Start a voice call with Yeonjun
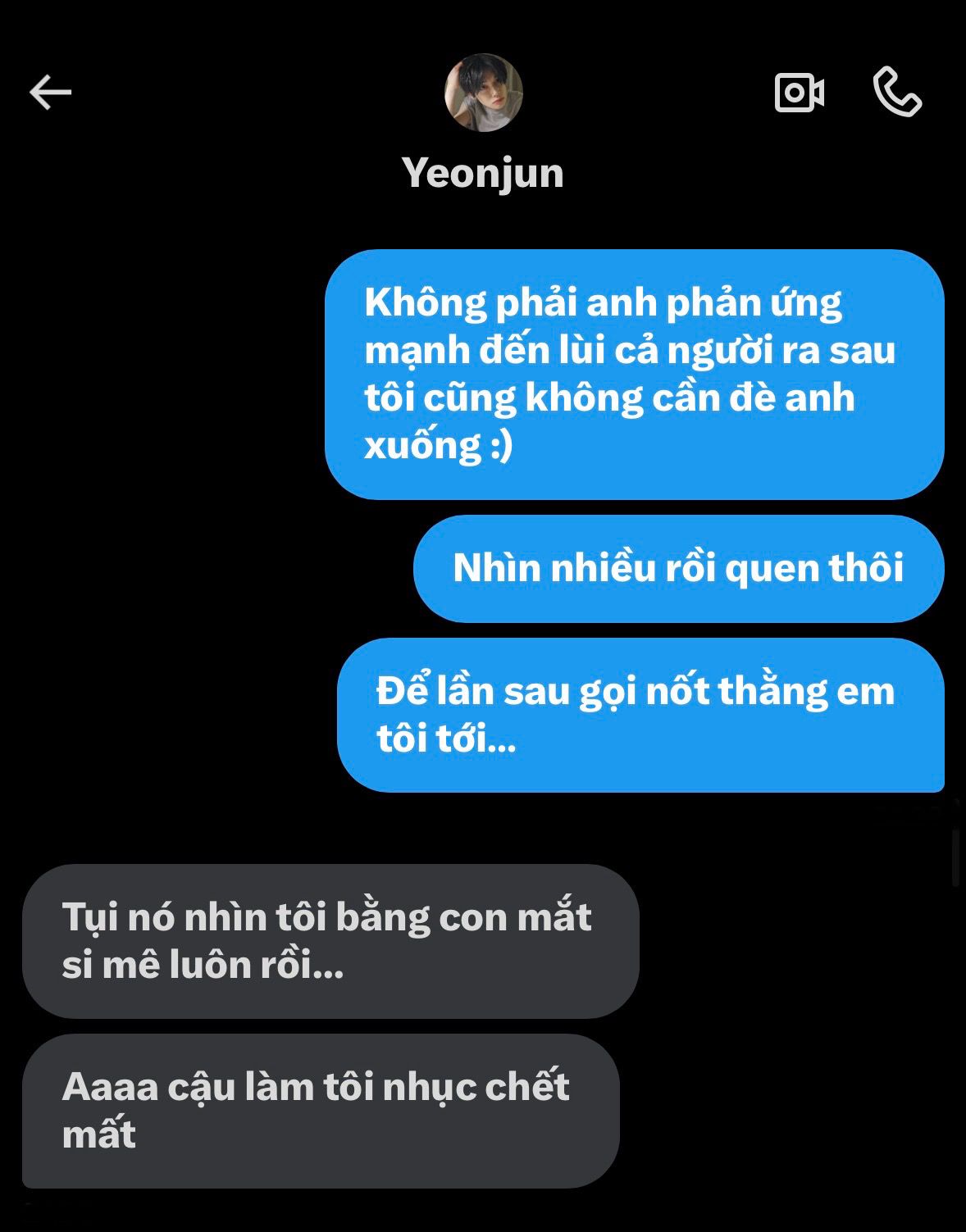 pos(897,93)
